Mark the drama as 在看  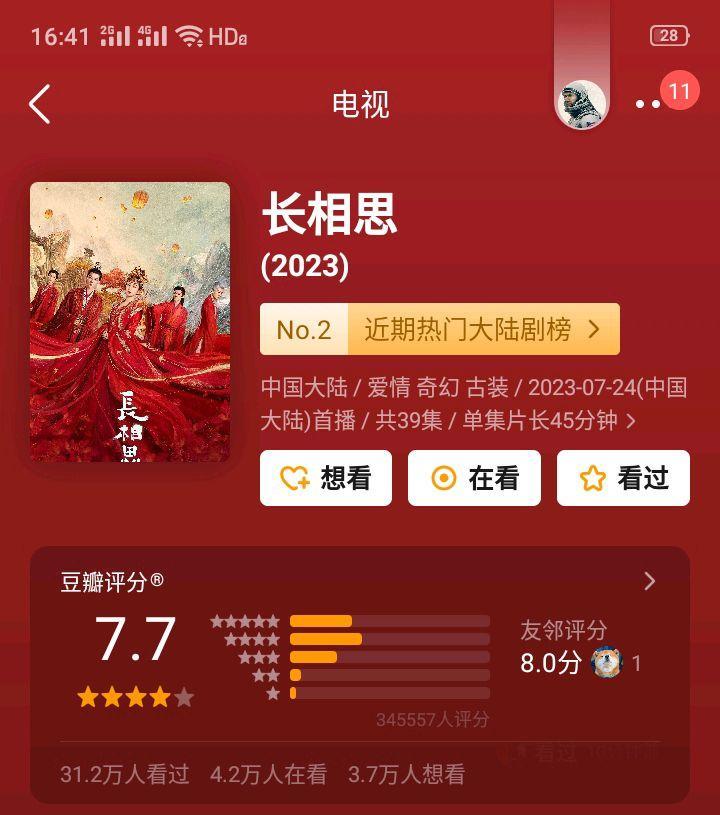click(474, 478)
